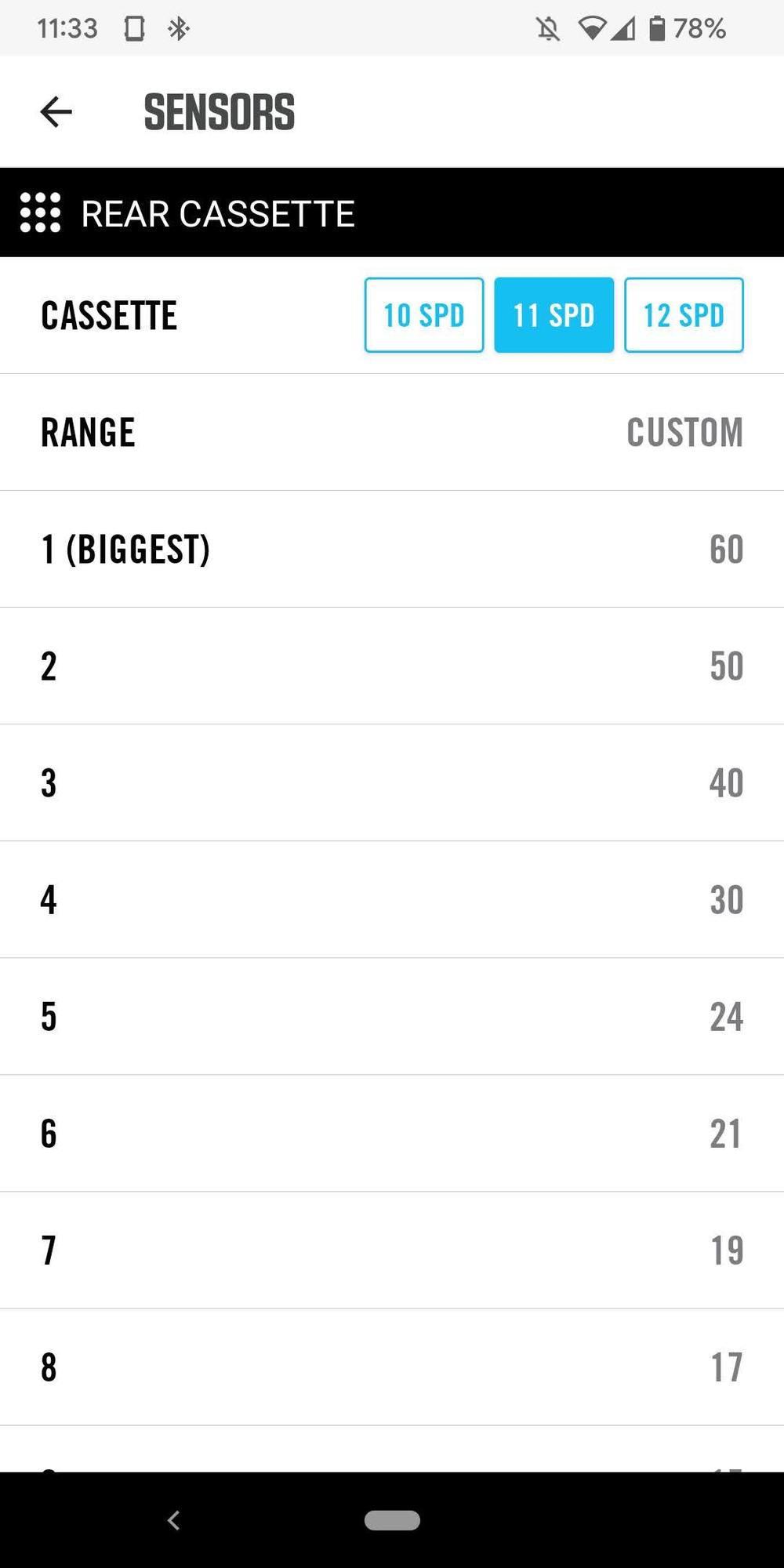Screen dimensions: 784x1568
Task: Adjust cog 6 with value 21
Action: pyautogui.click(x=392, y=1134)
